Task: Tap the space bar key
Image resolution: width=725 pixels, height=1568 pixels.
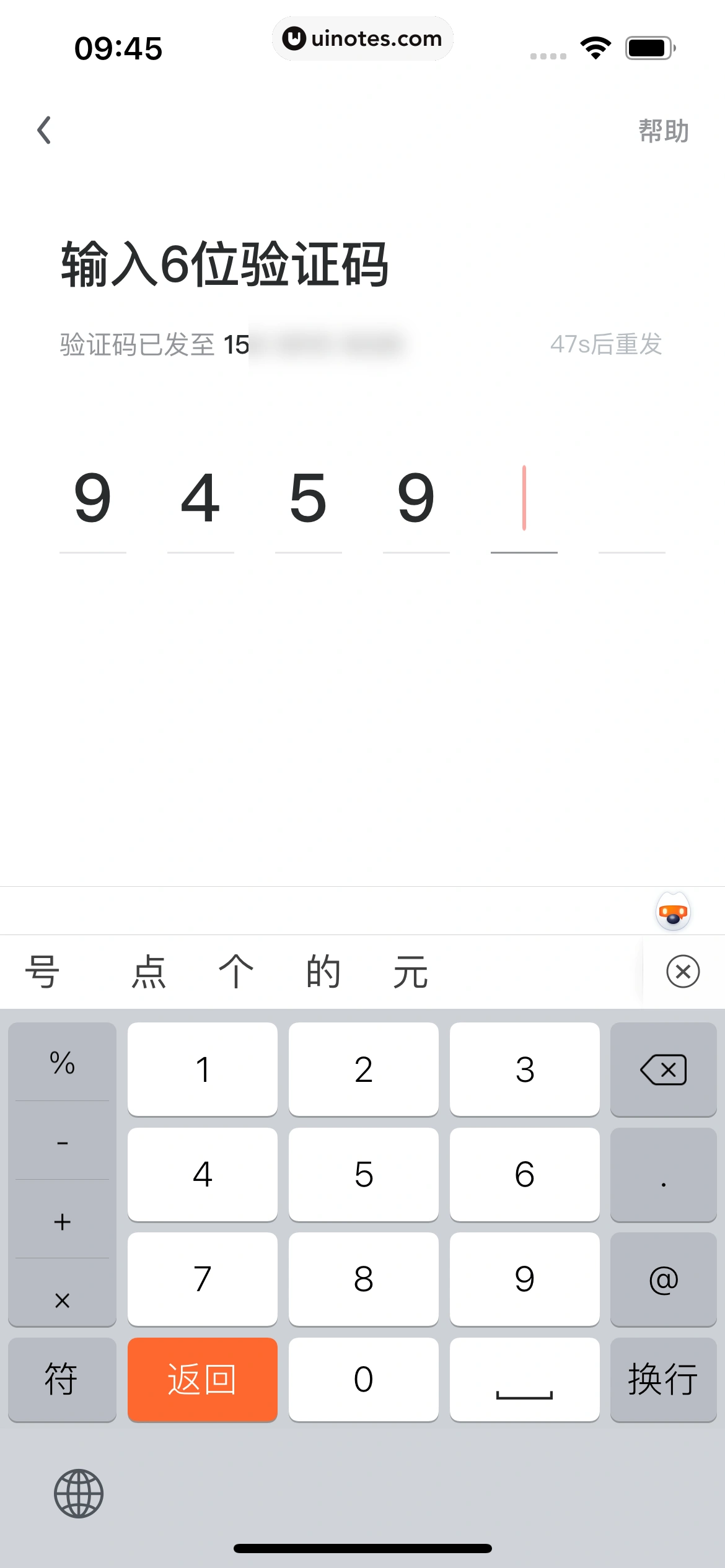Action: [x=525, y=1380]
